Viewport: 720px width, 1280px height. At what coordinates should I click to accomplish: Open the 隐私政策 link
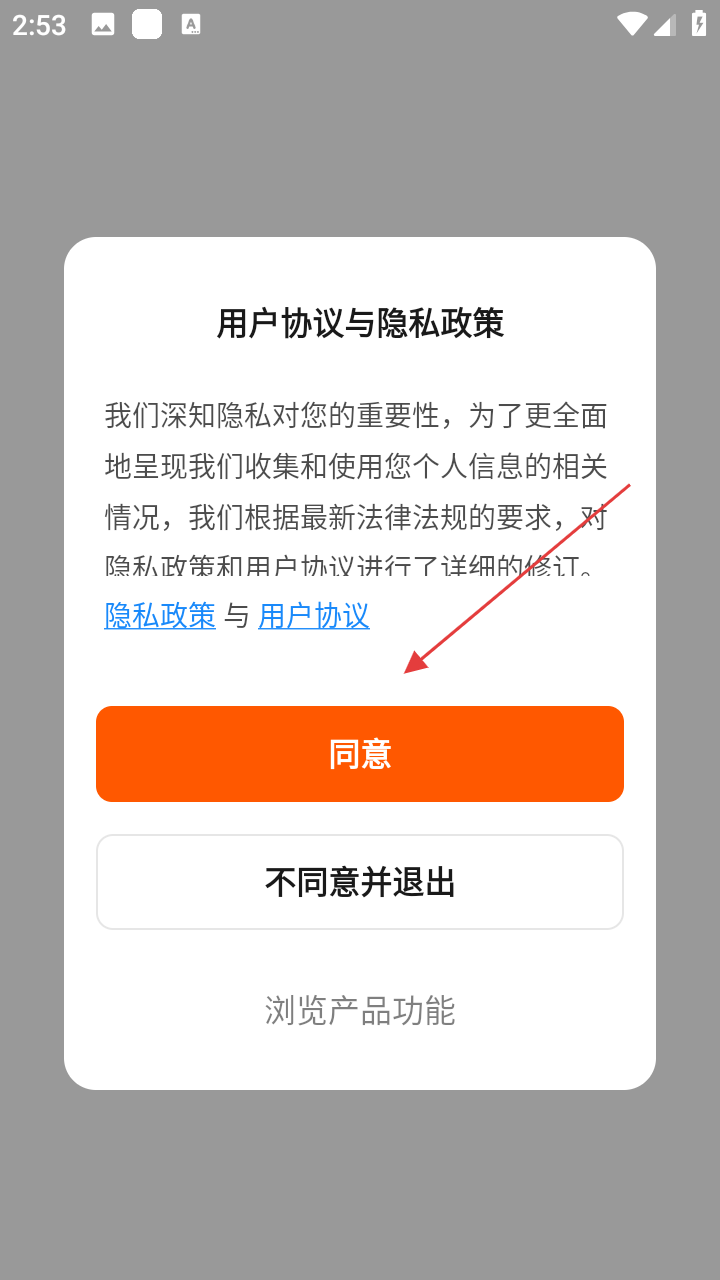(160, 616)
